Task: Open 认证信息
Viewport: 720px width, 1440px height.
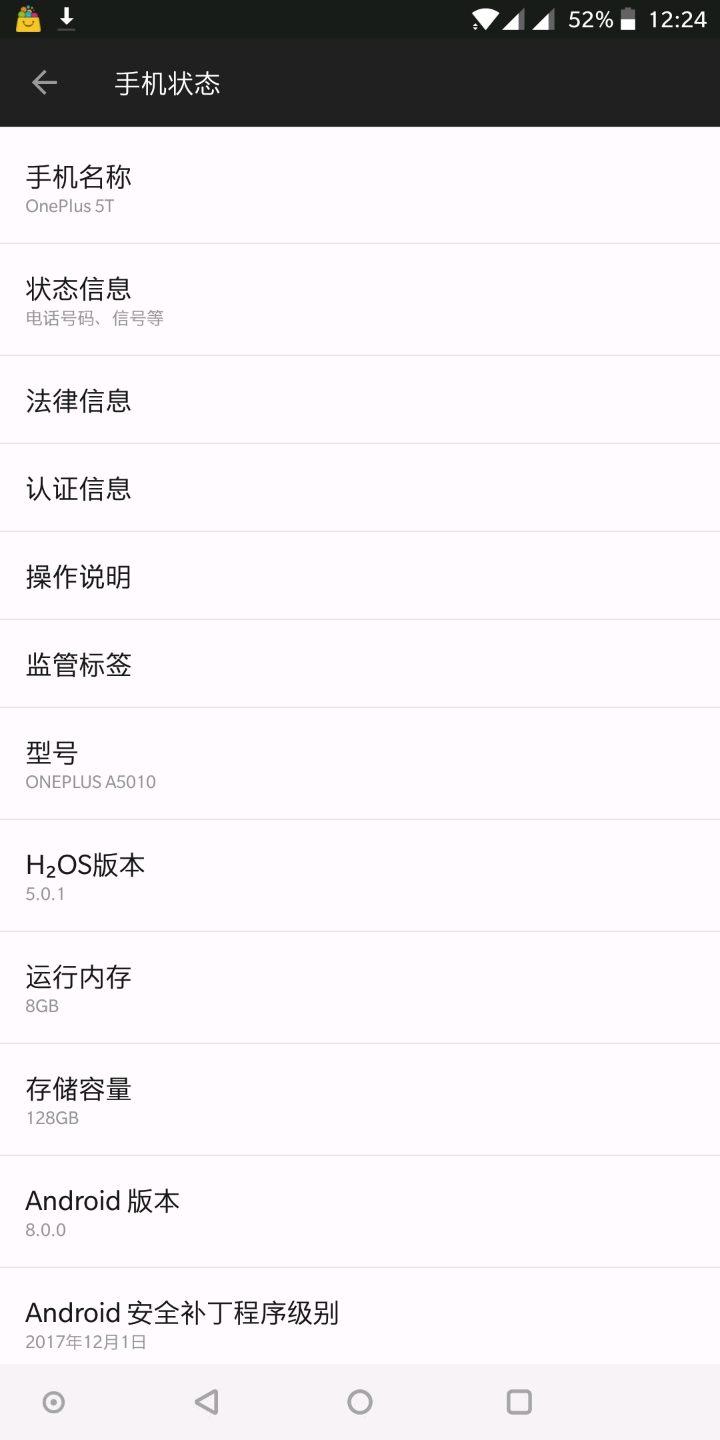Action: click(360, 488)
